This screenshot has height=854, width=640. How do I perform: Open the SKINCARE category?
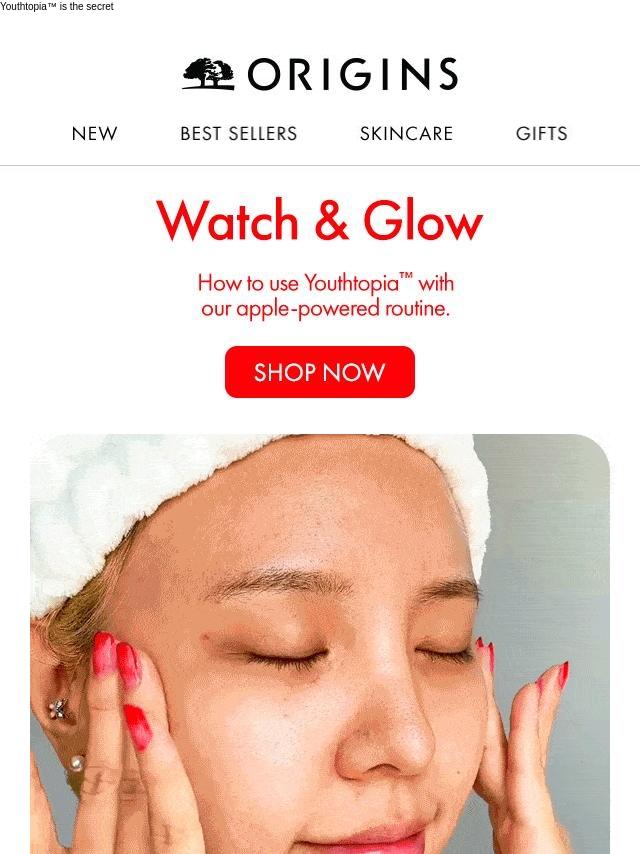406,134
